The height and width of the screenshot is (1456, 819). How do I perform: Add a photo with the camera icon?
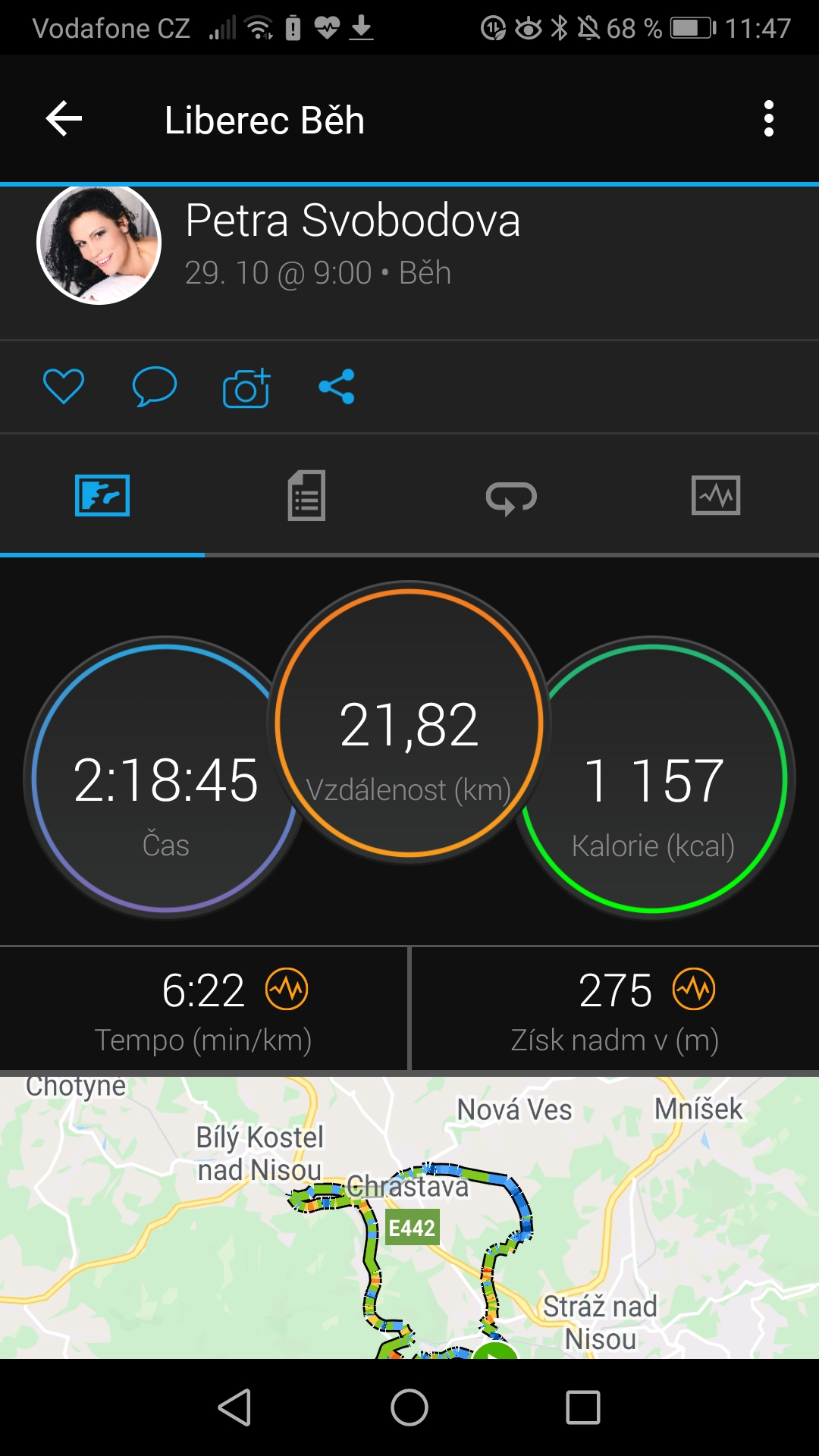click(246, 388)
